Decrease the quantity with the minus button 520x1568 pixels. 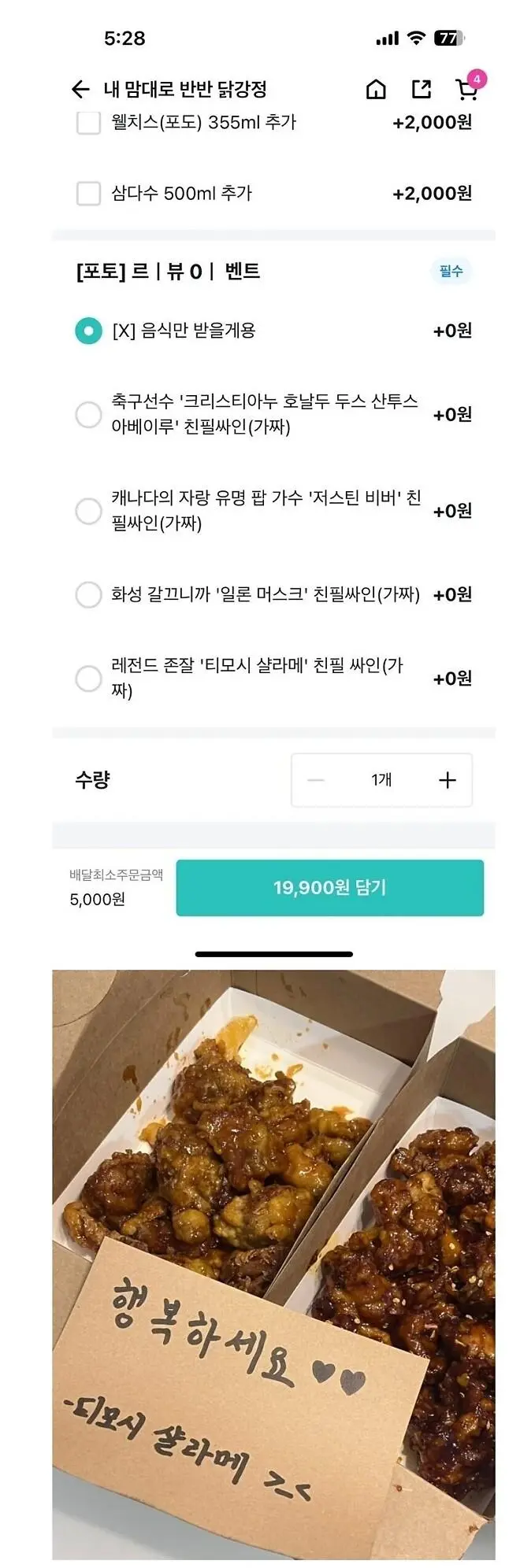tap(316, 780)
